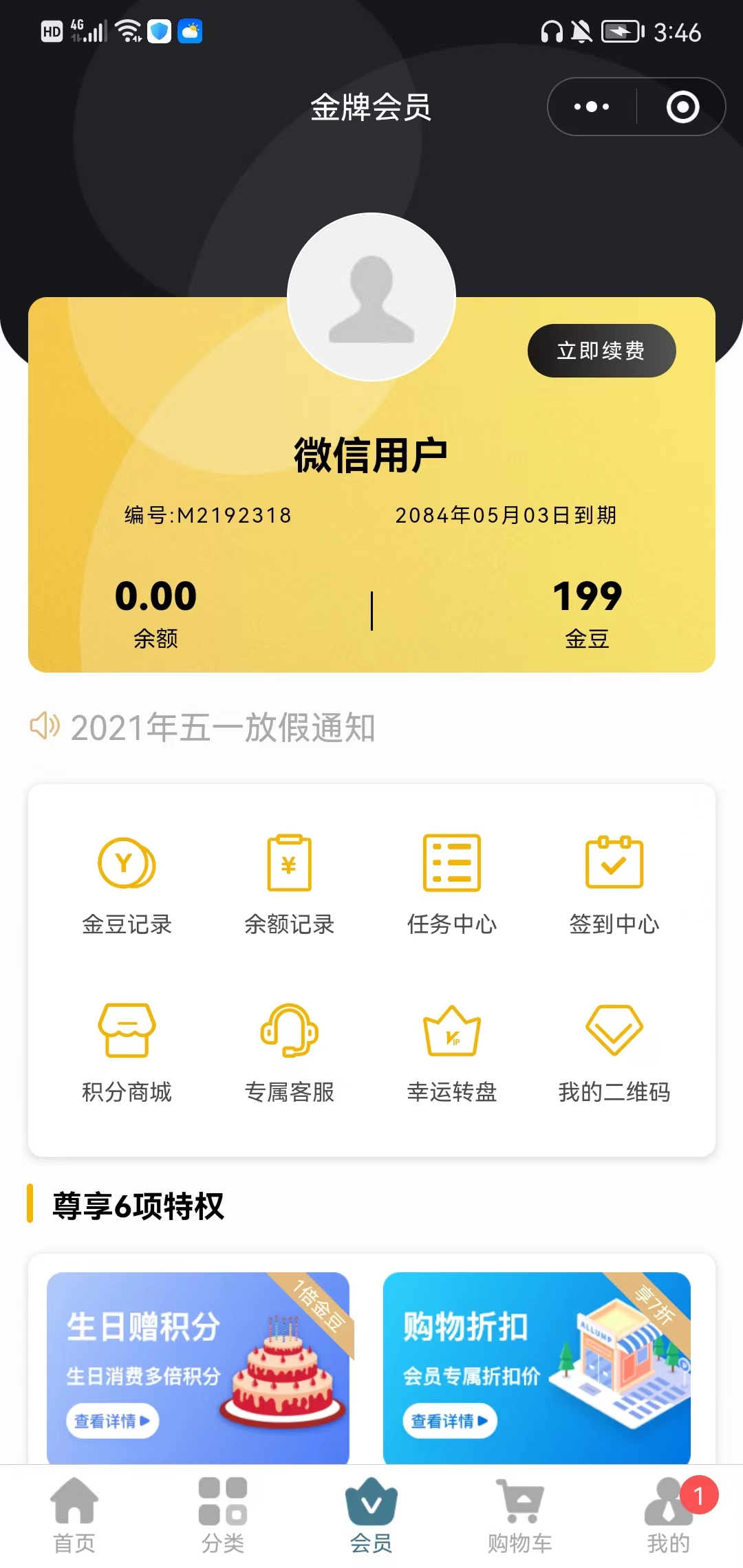Open 金豆记录 history
This screenshot has width=743, height=1568.
[x=127, y=884]
